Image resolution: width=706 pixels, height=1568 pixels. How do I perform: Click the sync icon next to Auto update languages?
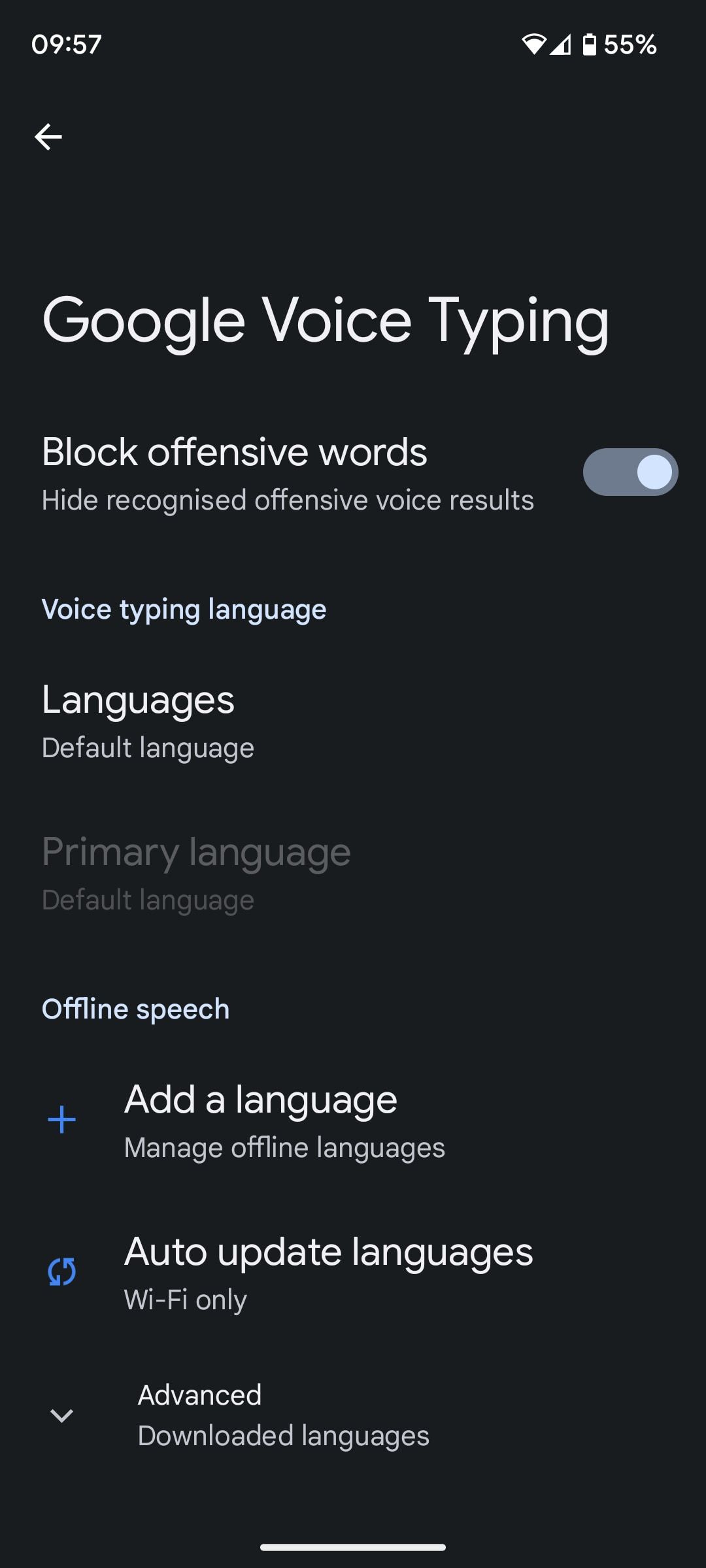coord(61,1271)
